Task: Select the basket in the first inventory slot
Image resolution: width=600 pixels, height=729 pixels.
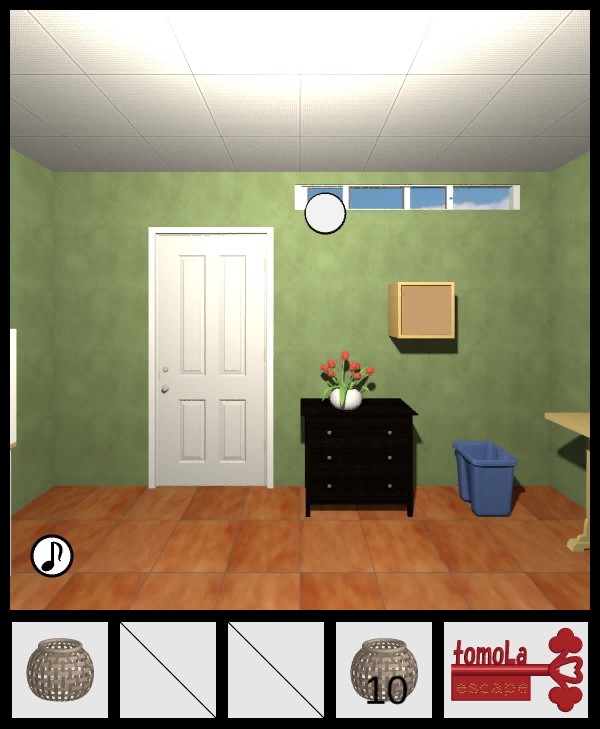Action: point(60,670)
